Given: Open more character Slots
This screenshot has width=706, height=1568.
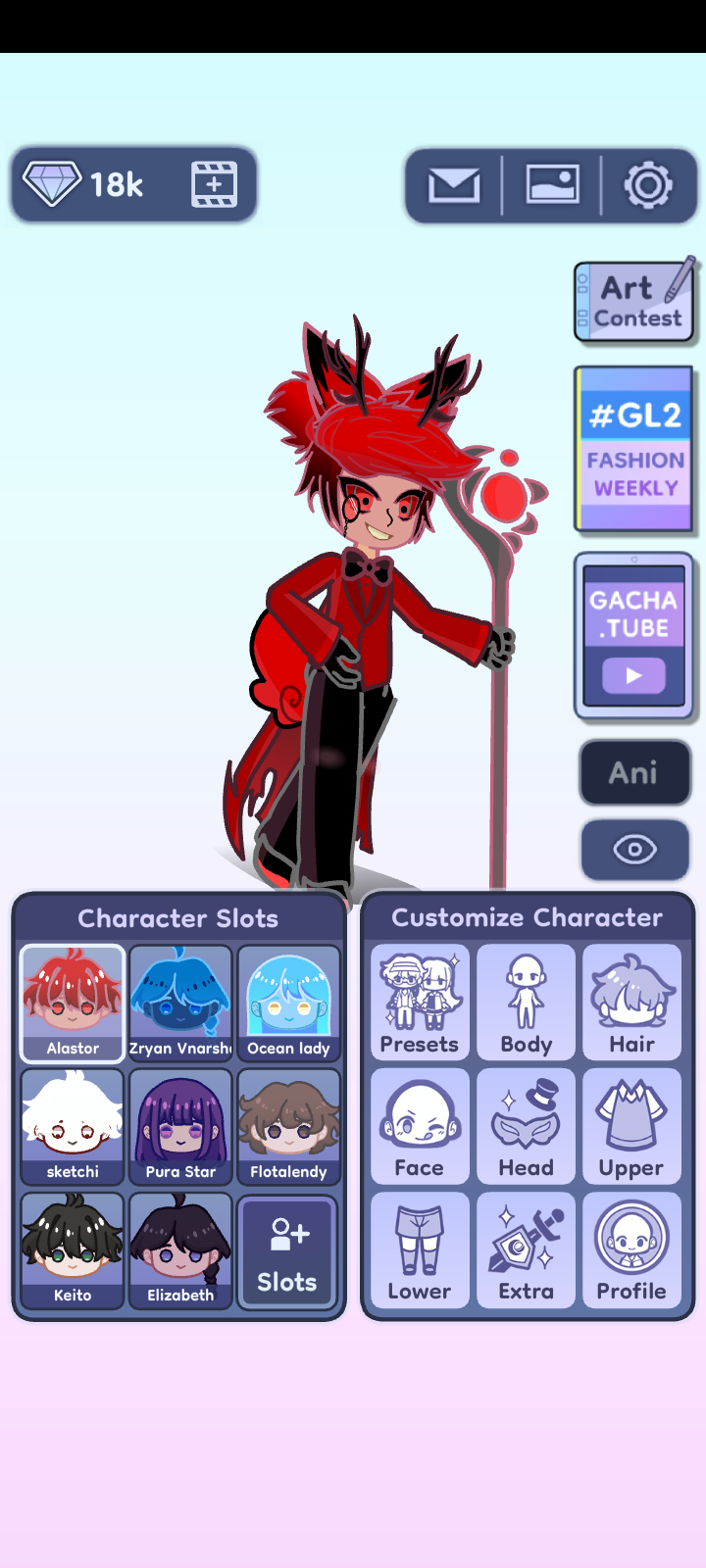Looking at the screenshot, I should (x=287, y=1251).
